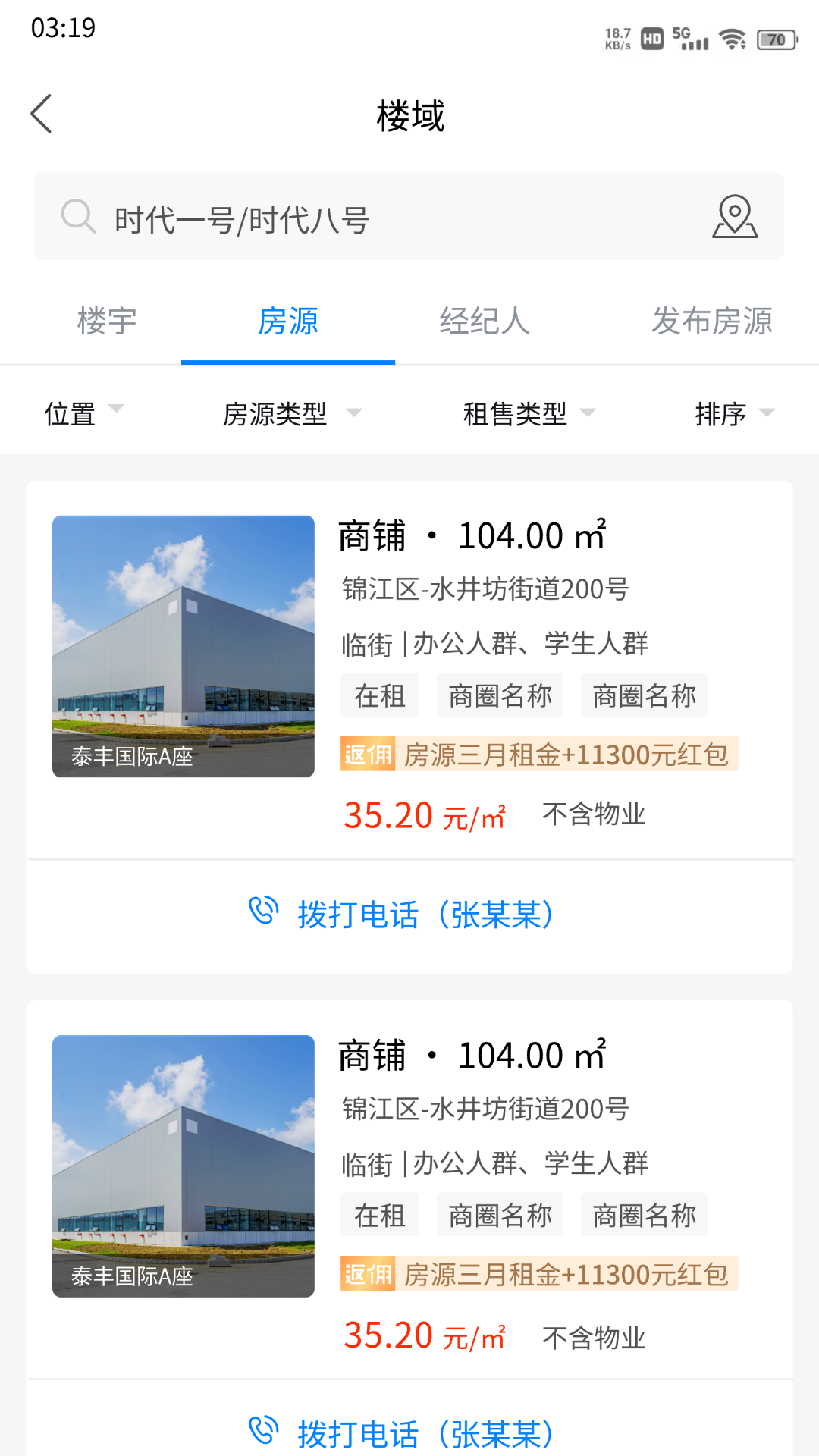Image resolution: width=819 pixels, height=1456 pixels.
Task: Open 发布房源 to publish a listing
Action: point(713,322)
